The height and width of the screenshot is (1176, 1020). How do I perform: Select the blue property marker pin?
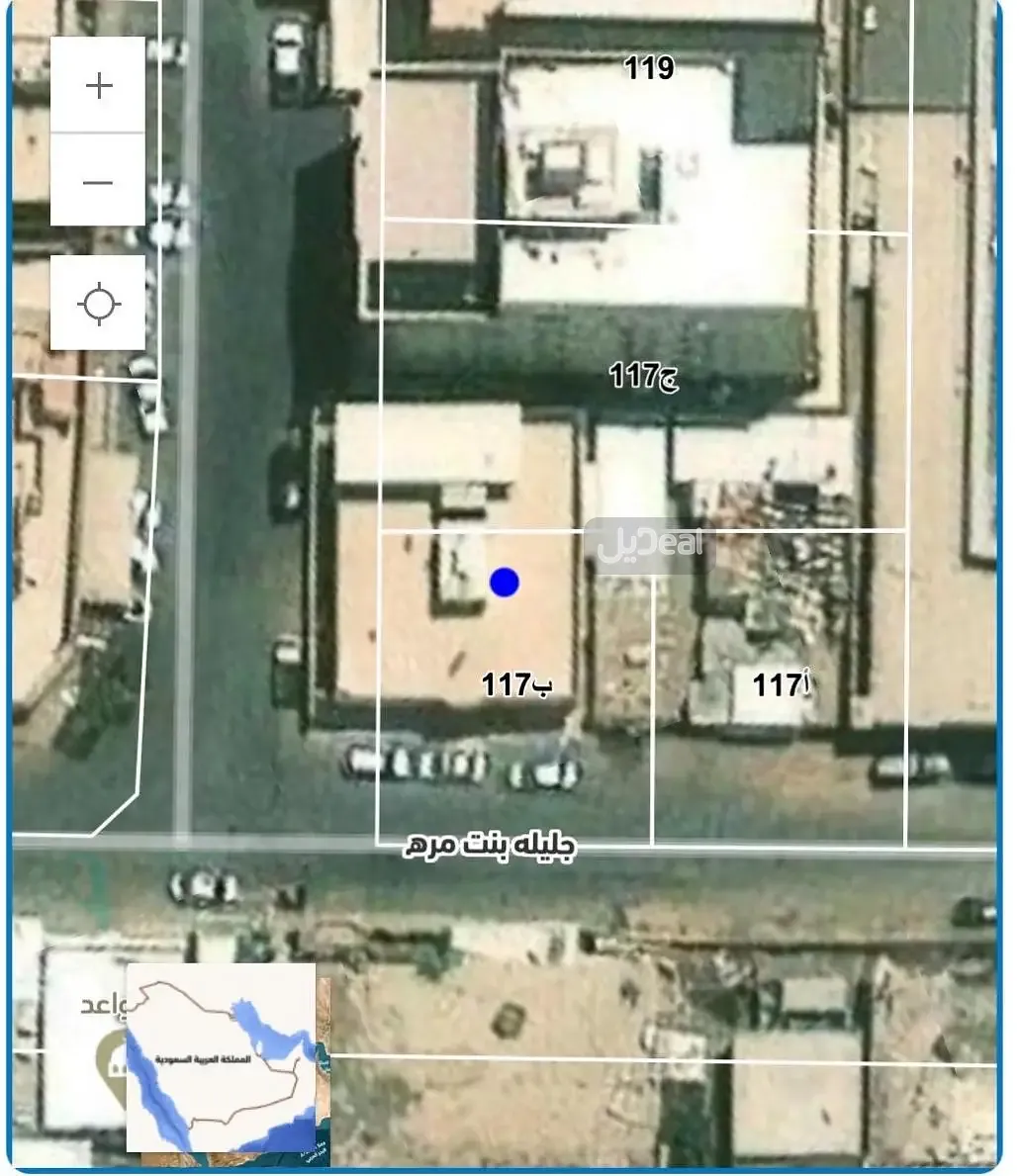506,584
